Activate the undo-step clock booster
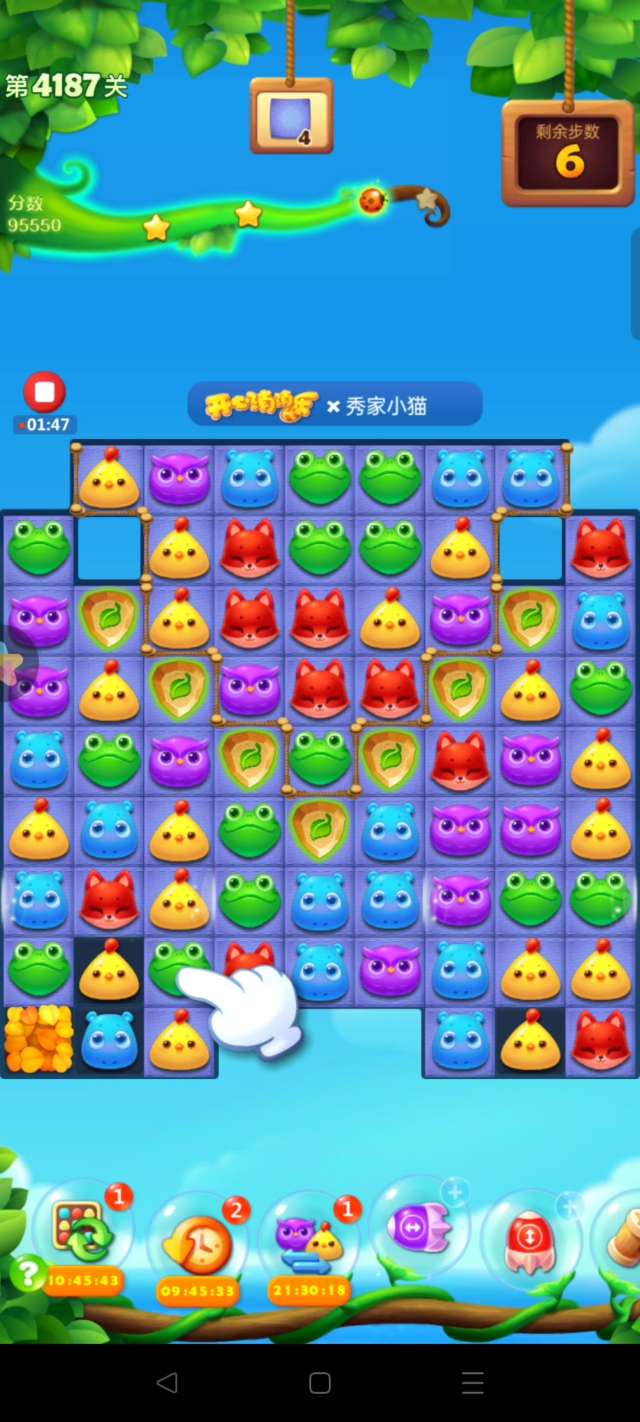The image size is (640, 1422). (x=198, y=1244)
